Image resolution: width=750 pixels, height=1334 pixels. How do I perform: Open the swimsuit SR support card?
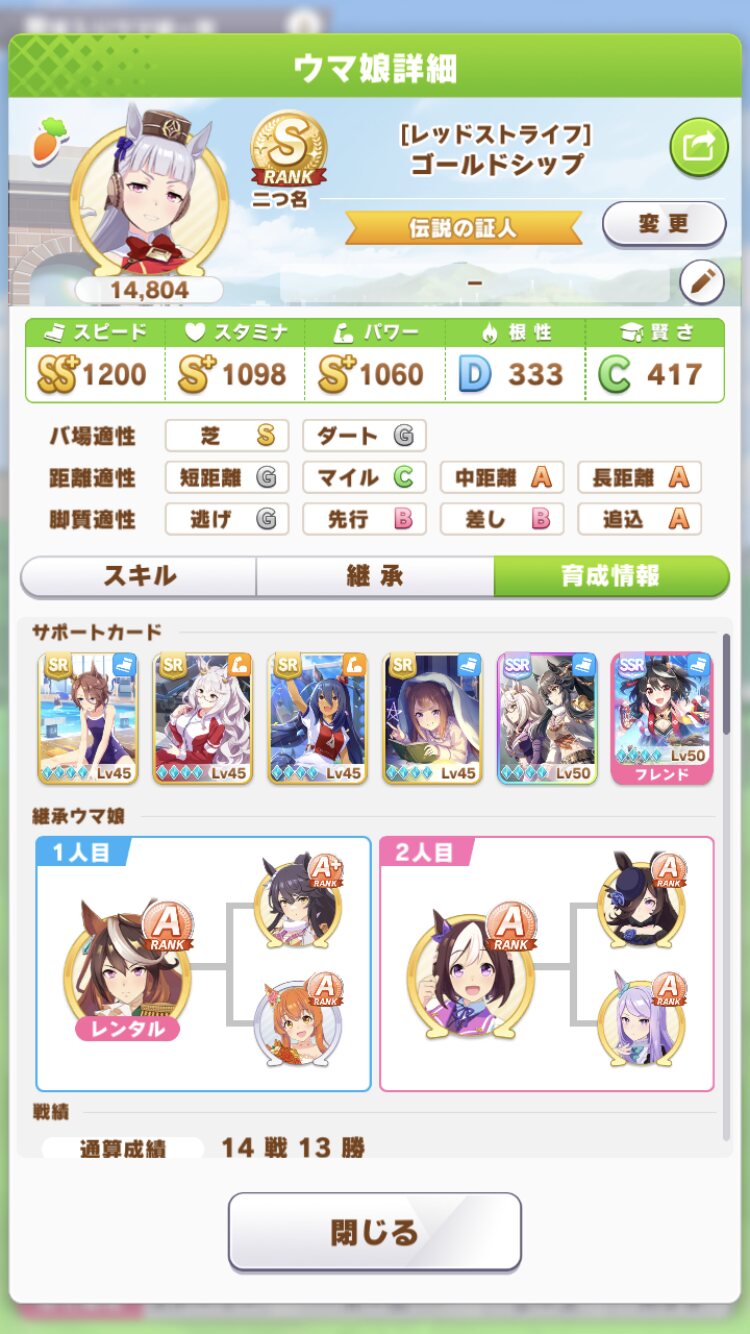88,718
